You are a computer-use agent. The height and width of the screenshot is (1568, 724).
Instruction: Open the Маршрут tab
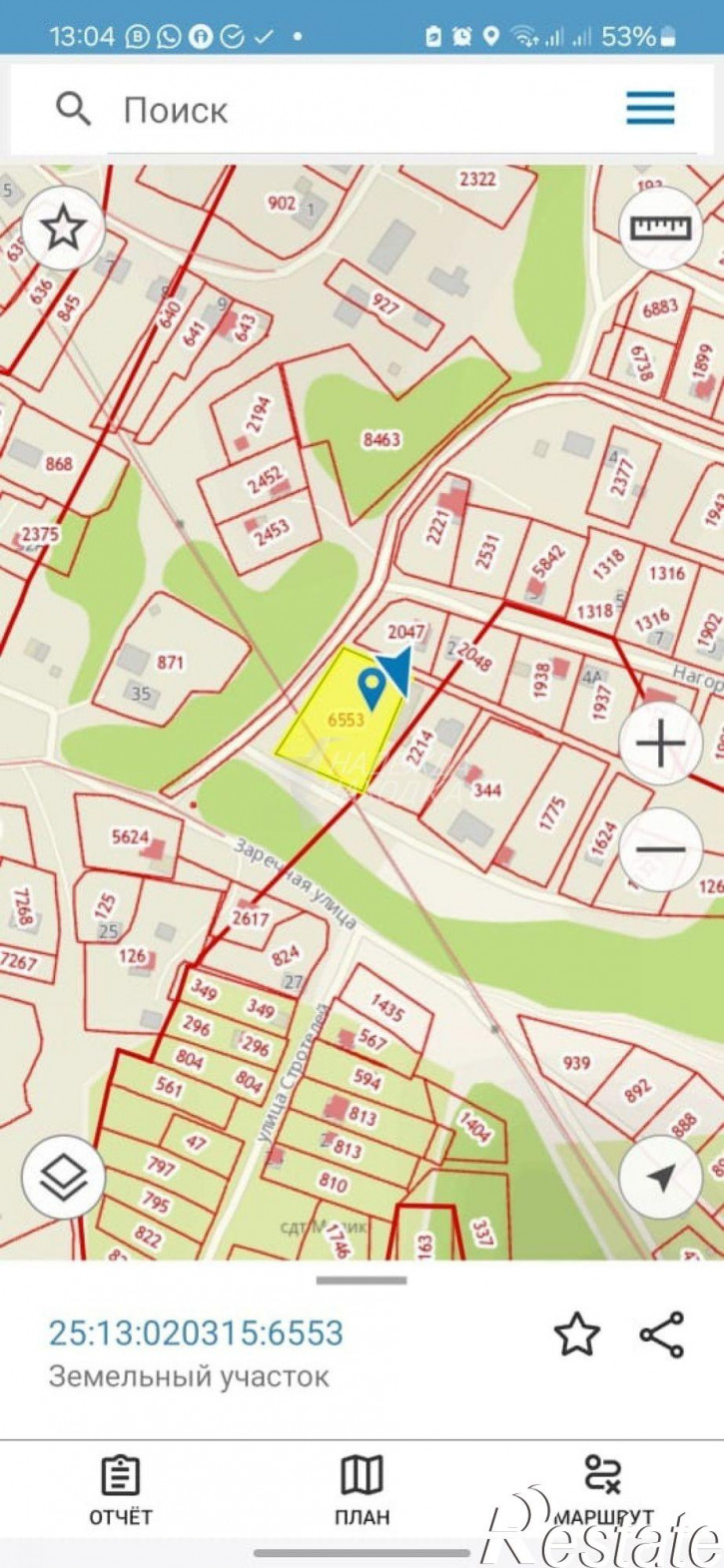coord(603,1491)
